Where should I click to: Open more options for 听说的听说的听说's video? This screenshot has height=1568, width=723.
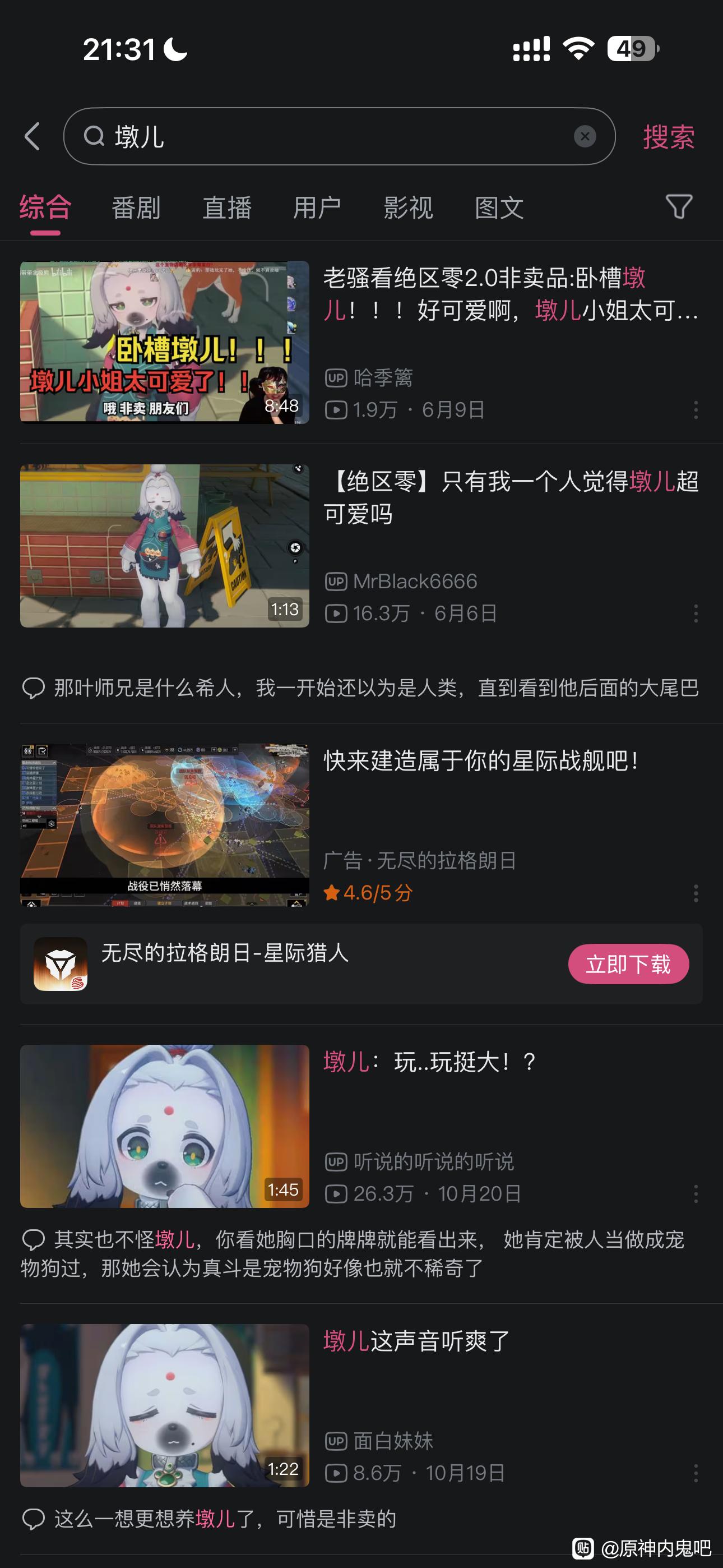(x=696, y=1193)
